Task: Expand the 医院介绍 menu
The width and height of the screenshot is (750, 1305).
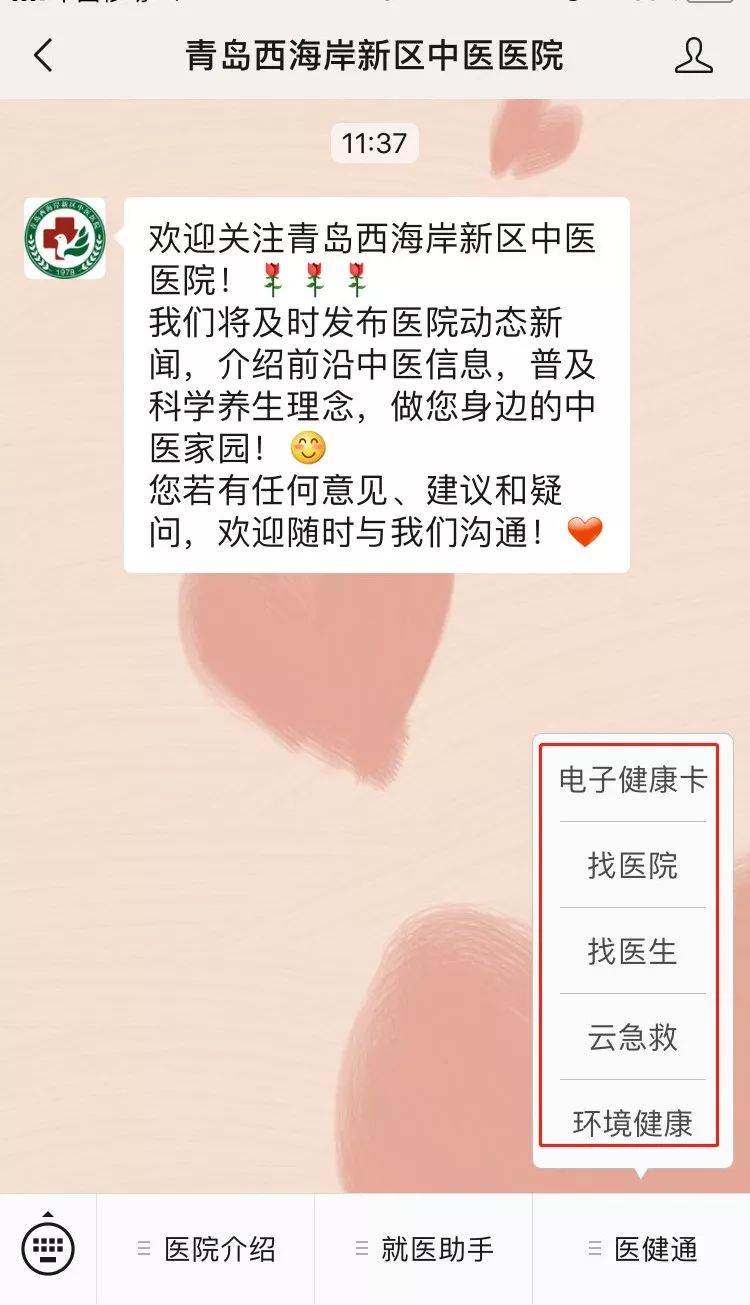Action: click(206, 1249)
